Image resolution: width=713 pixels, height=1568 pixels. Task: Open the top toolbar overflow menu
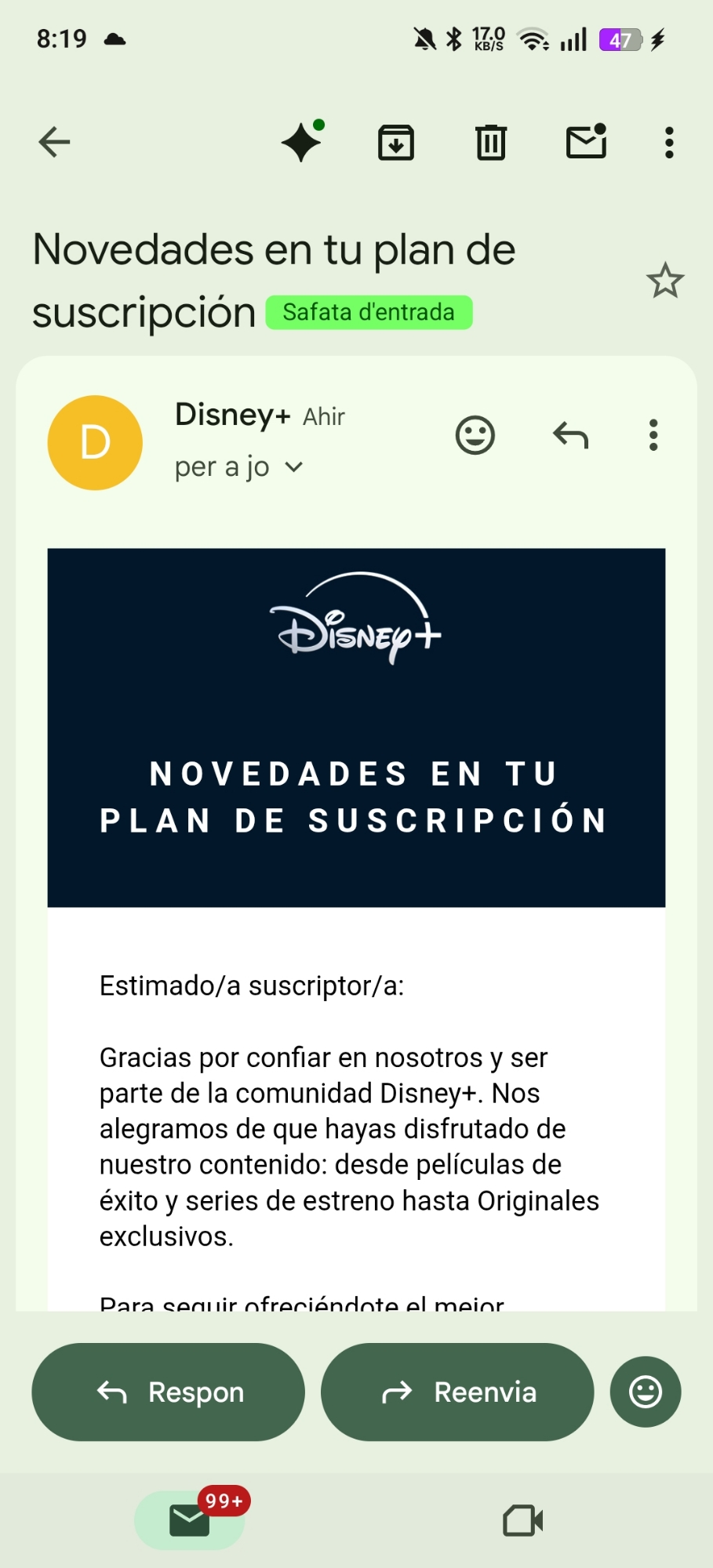point(669,143)
